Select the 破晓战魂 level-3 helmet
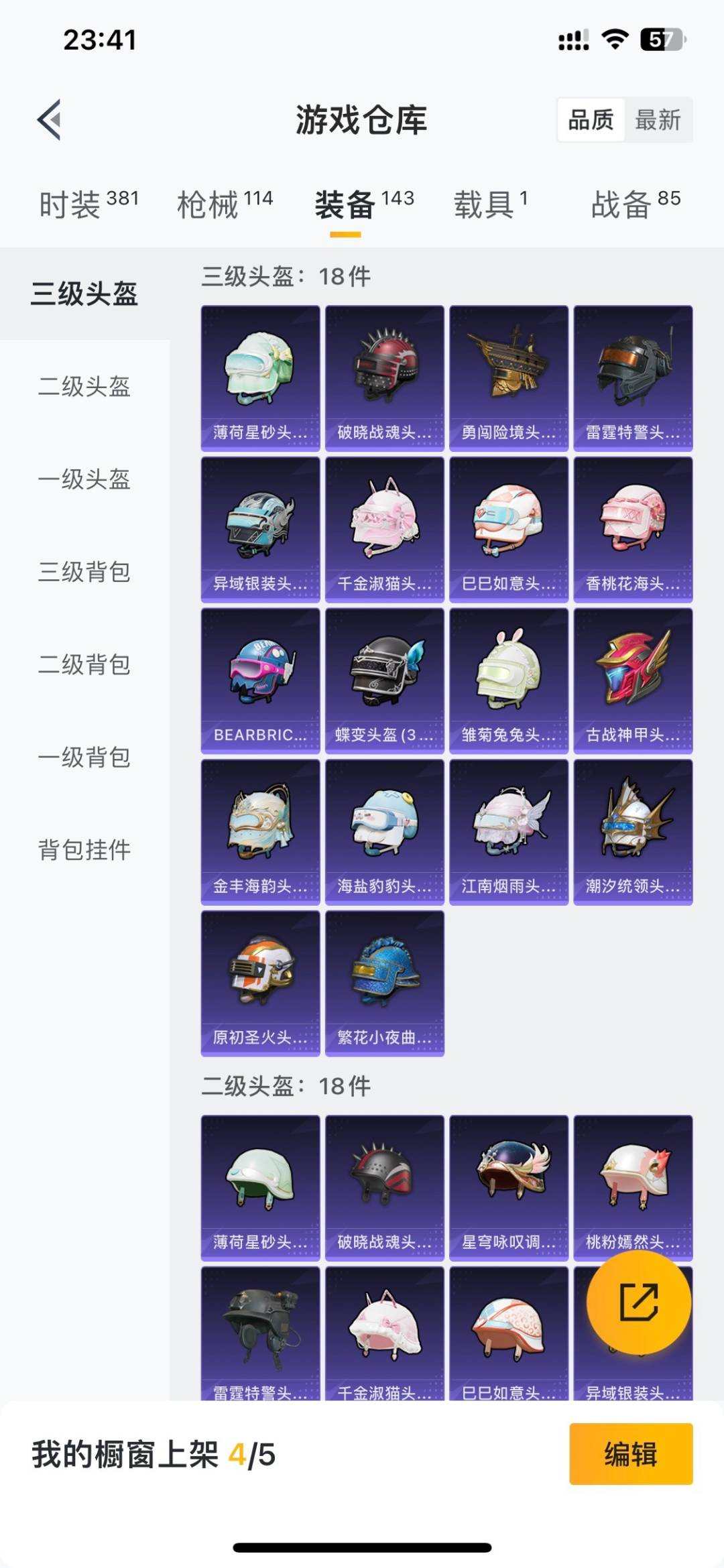The width and height of the screenshot is (724, 1568). coord(383,372)
